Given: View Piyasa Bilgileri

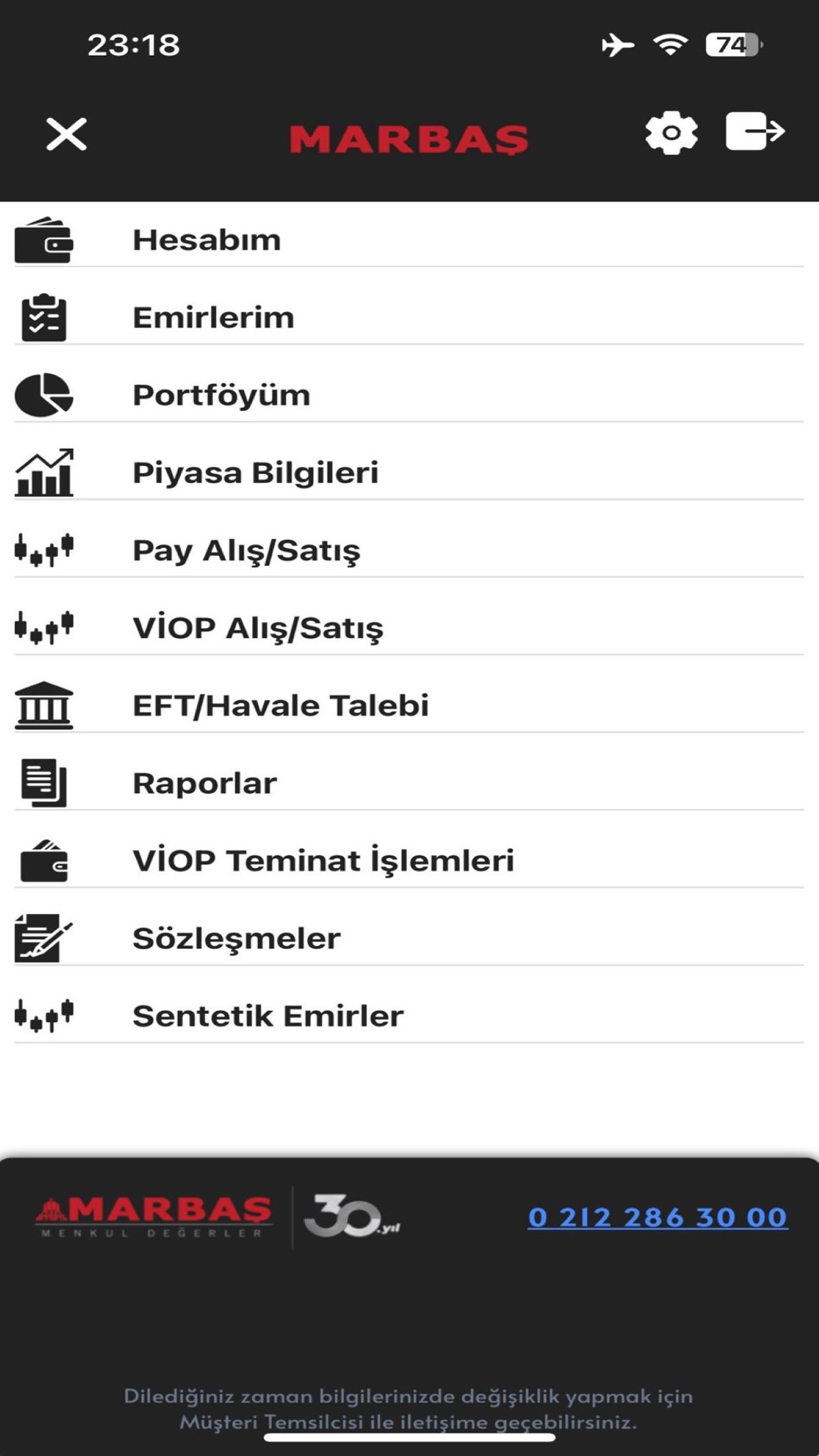Looking at the screenshot, I should (x=409, y=473).
